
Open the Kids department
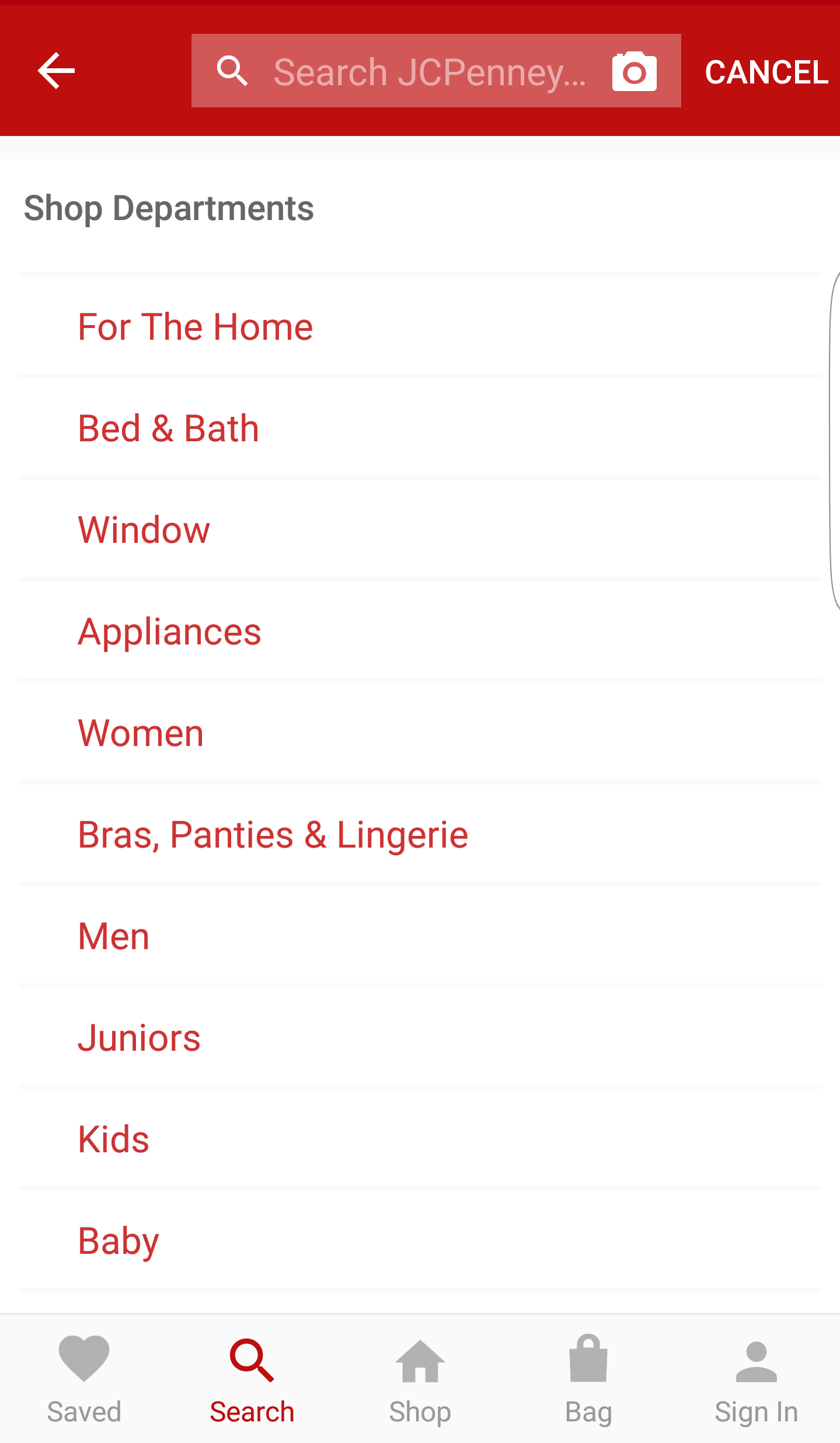point(114,1139)
